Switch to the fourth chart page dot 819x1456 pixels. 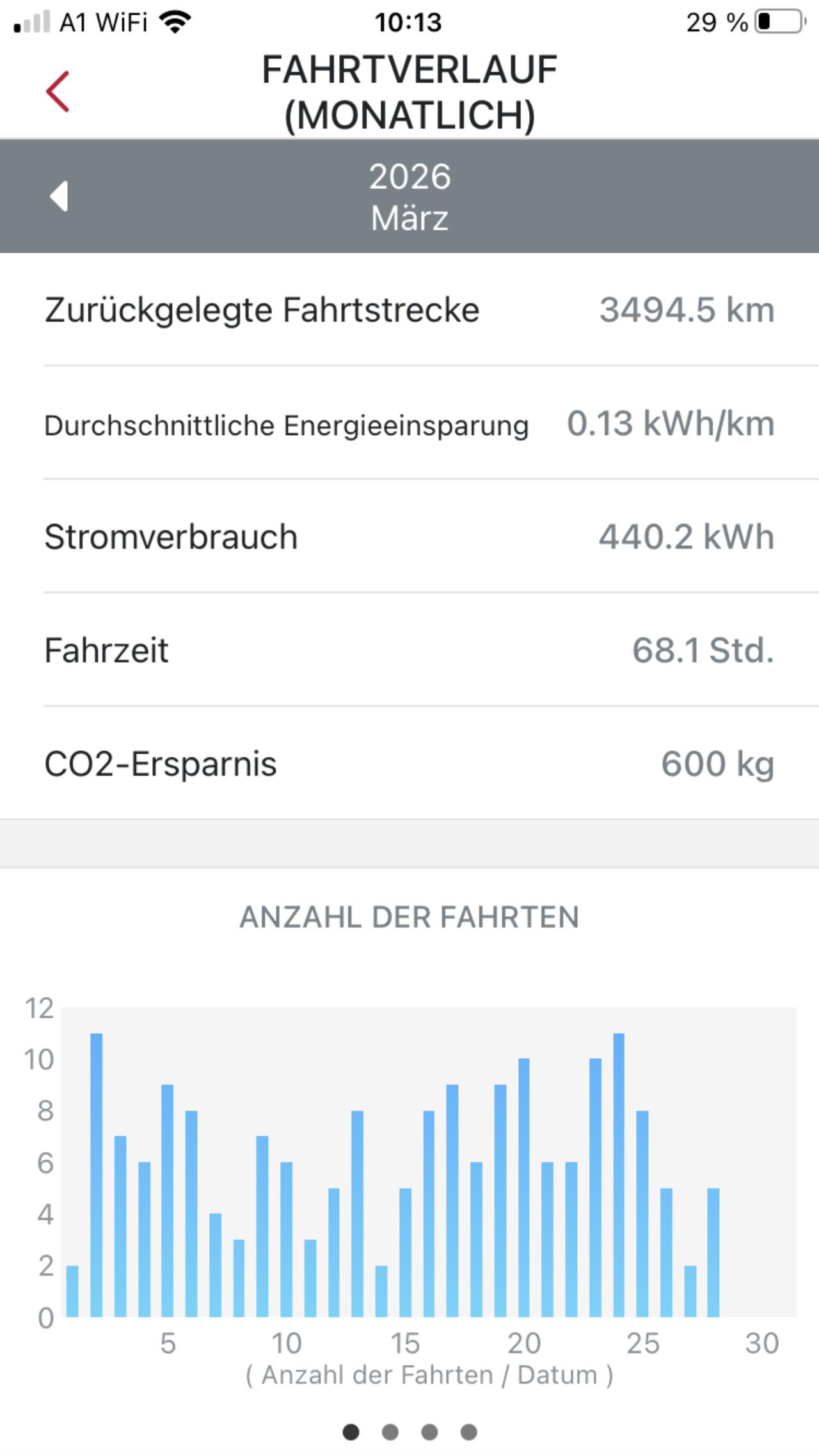468,1432
